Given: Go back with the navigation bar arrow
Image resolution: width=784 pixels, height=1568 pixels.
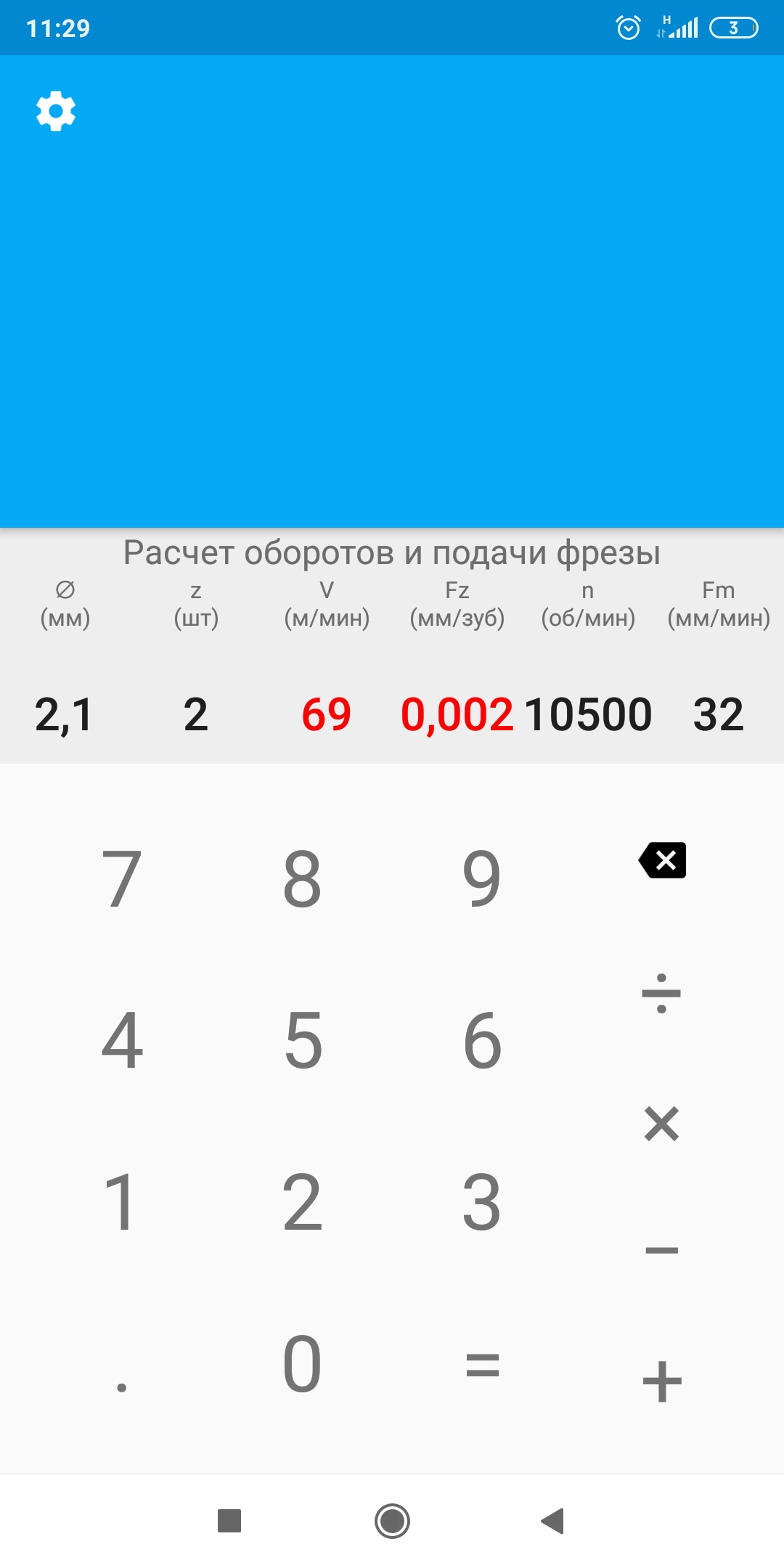Looking at the screenshot, I should 553,1520.
